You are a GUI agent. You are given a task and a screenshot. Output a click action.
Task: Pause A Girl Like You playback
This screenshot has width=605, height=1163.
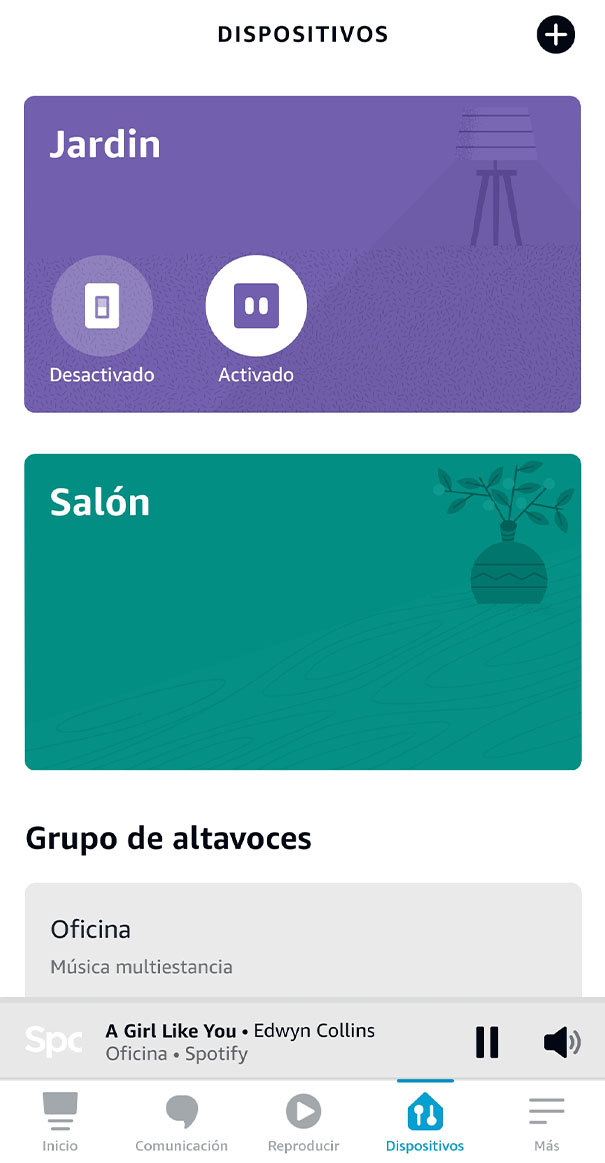487,1042
